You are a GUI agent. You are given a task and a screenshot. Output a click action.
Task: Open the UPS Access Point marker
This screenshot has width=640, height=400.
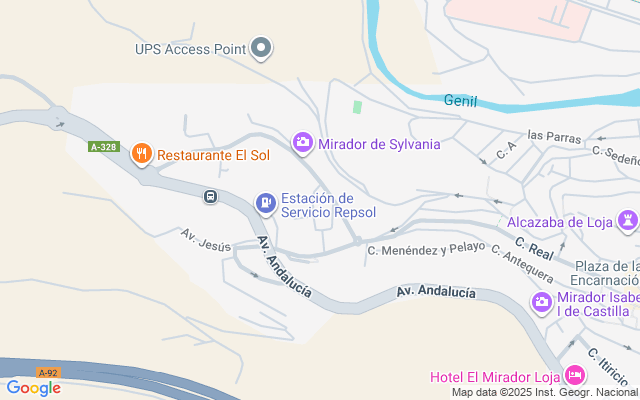pos(261,47)
